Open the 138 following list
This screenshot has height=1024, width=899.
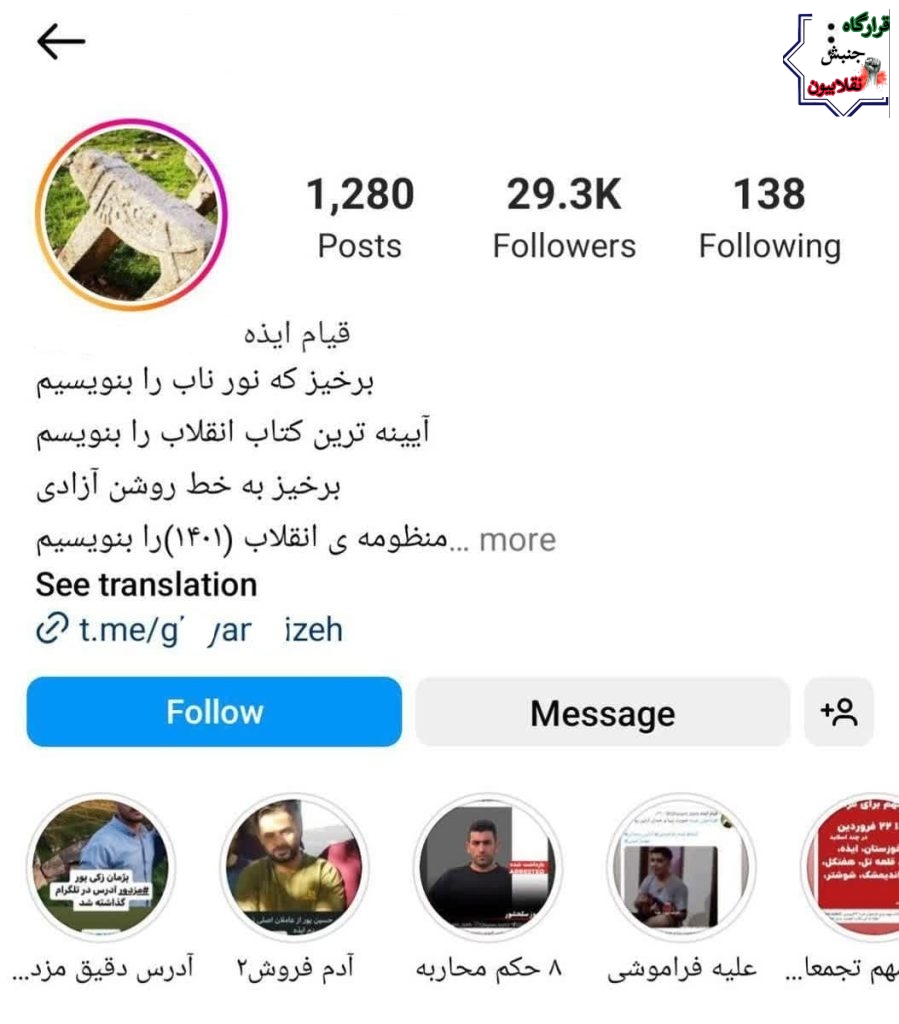(x=770, y=217)
